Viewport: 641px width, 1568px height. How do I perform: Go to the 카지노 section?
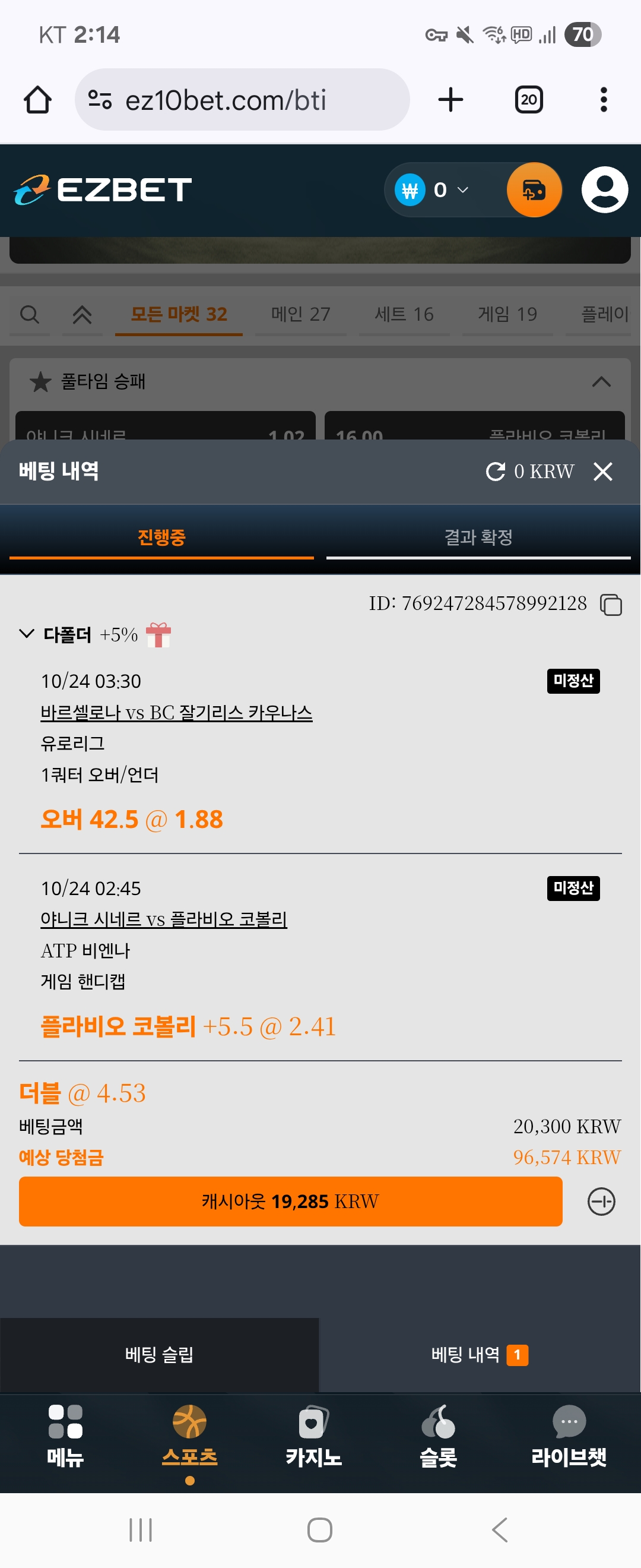[313, 1434]
